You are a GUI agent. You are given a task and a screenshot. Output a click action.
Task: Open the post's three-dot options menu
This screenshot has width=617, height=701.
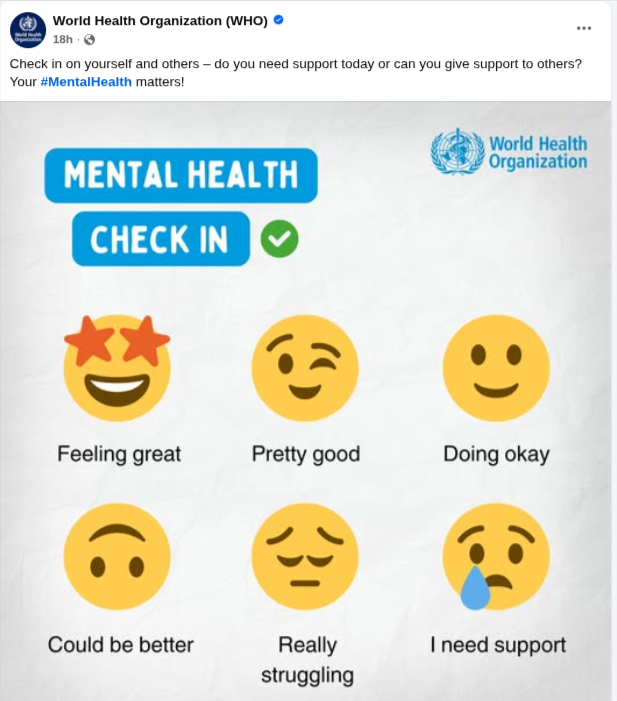584,28
